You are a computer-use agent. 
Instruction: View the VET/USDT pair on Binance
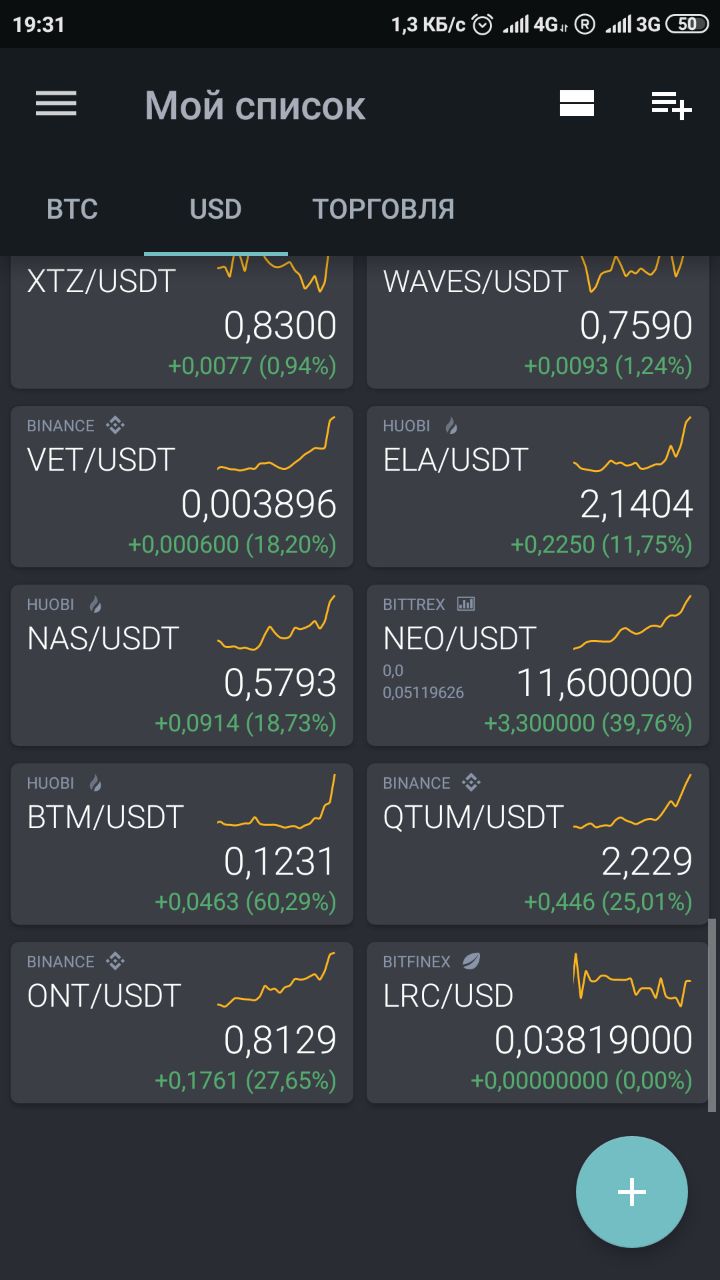pos(182,487)
